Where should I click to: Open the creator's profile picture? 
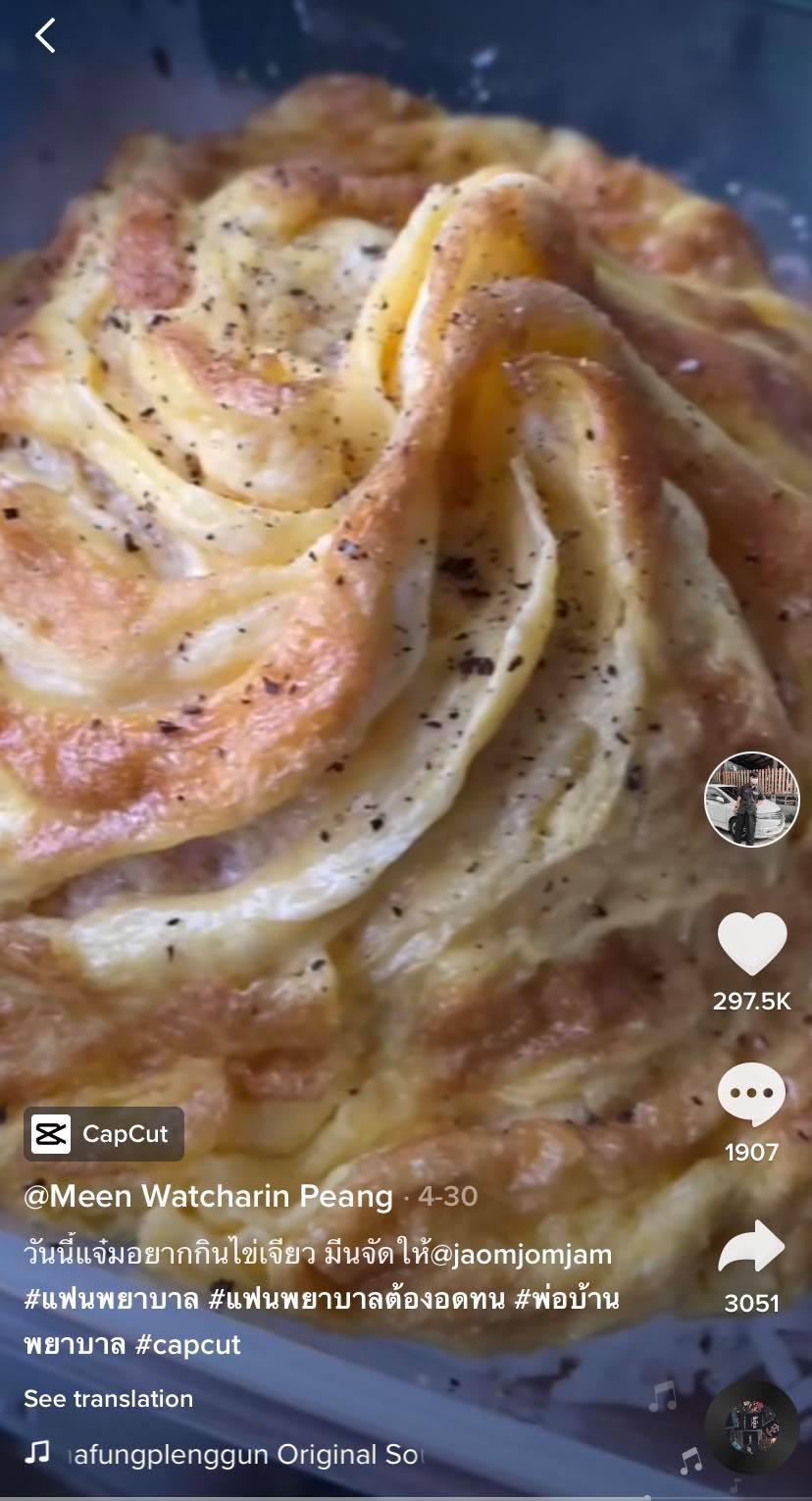coord(751,799)
